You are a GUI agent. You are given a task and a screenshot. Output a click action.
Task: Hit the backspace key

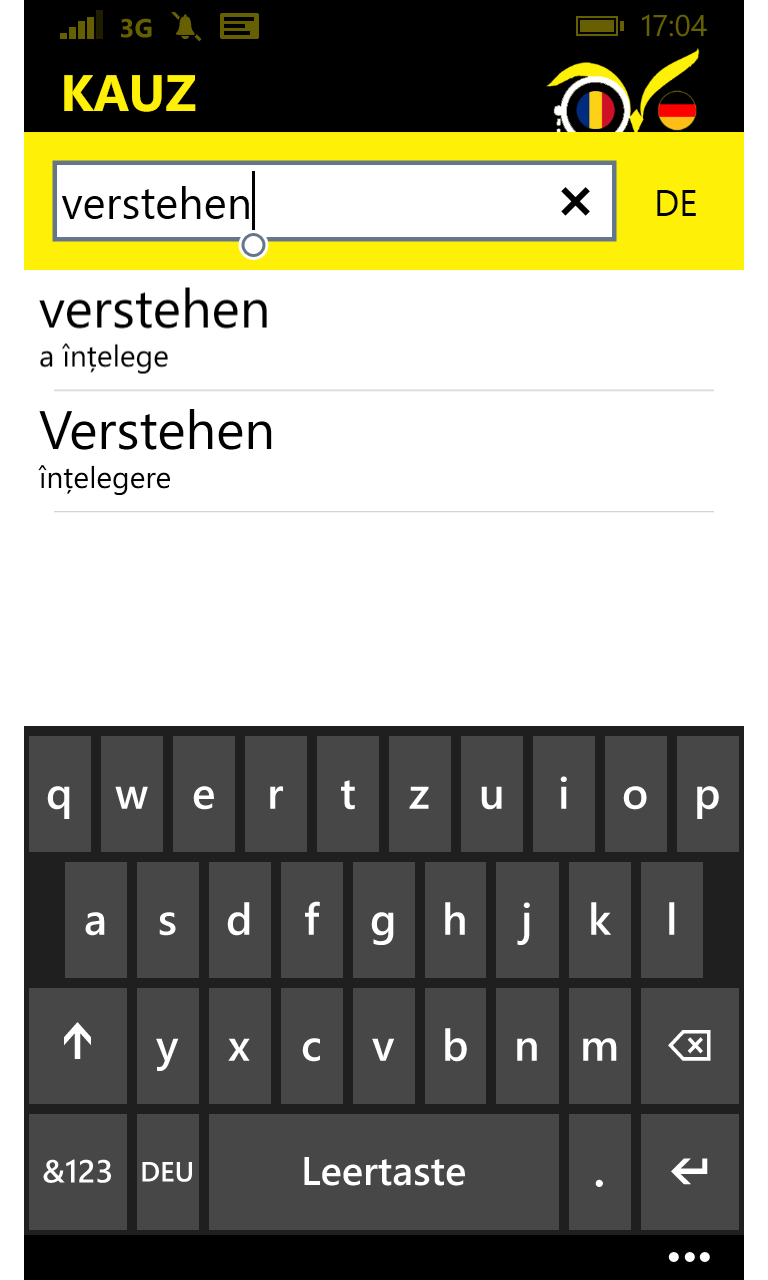(x=689, y=1046)
